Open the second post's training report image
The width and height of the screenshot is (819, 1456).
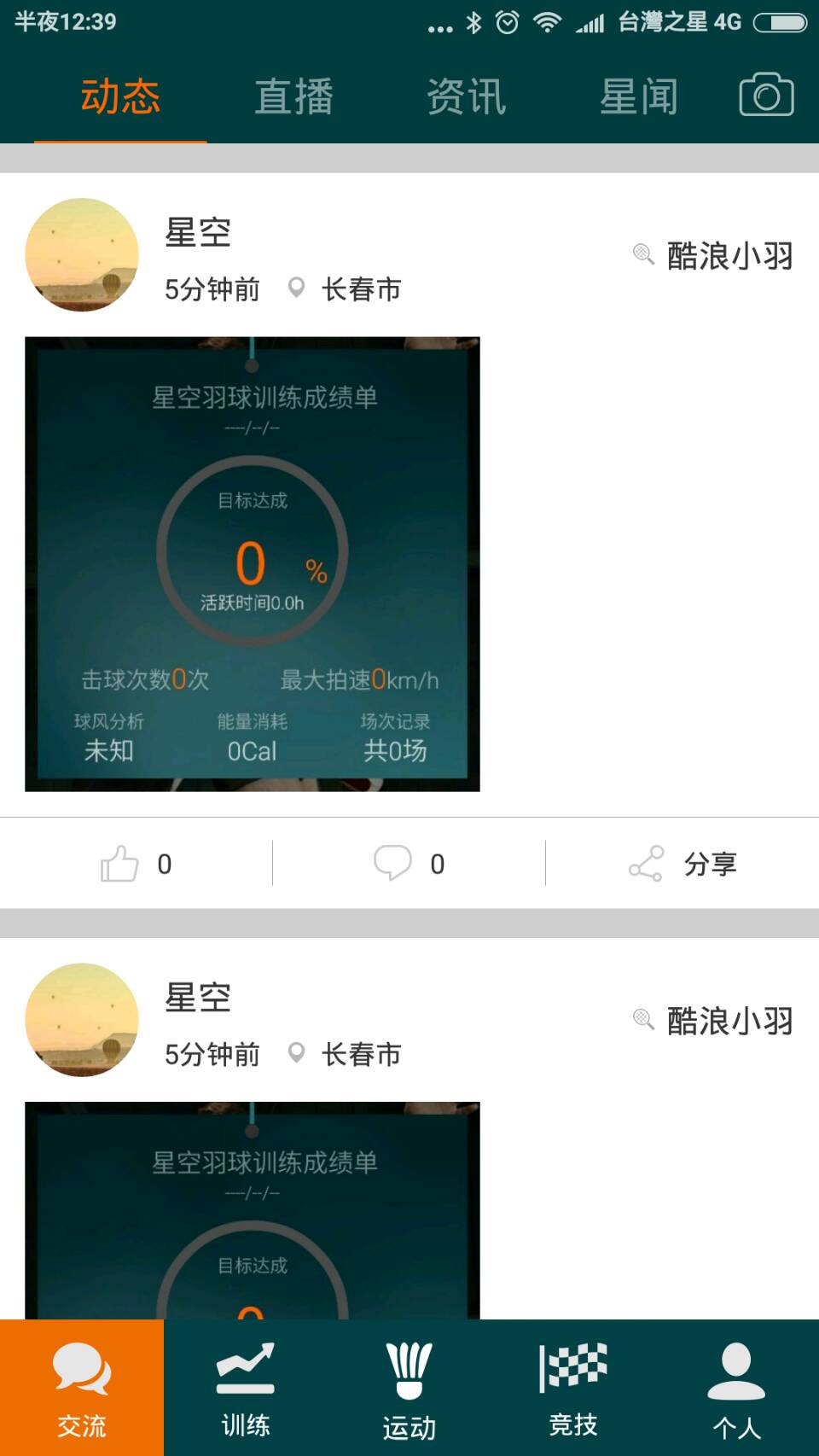(x=253, y=1210)
